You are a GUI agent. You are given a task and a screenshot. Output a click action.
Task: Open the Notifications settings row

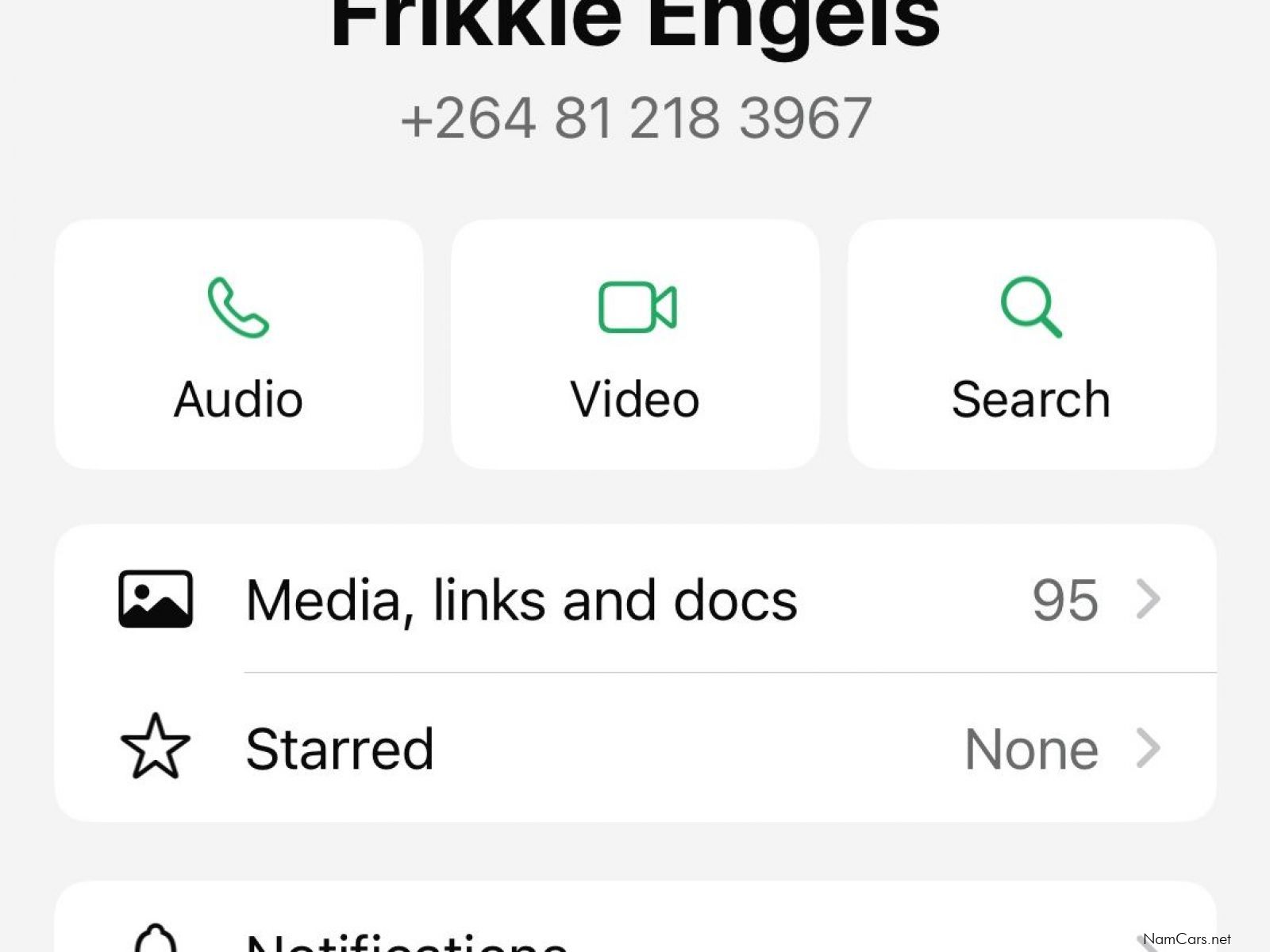tap(635, 936)
